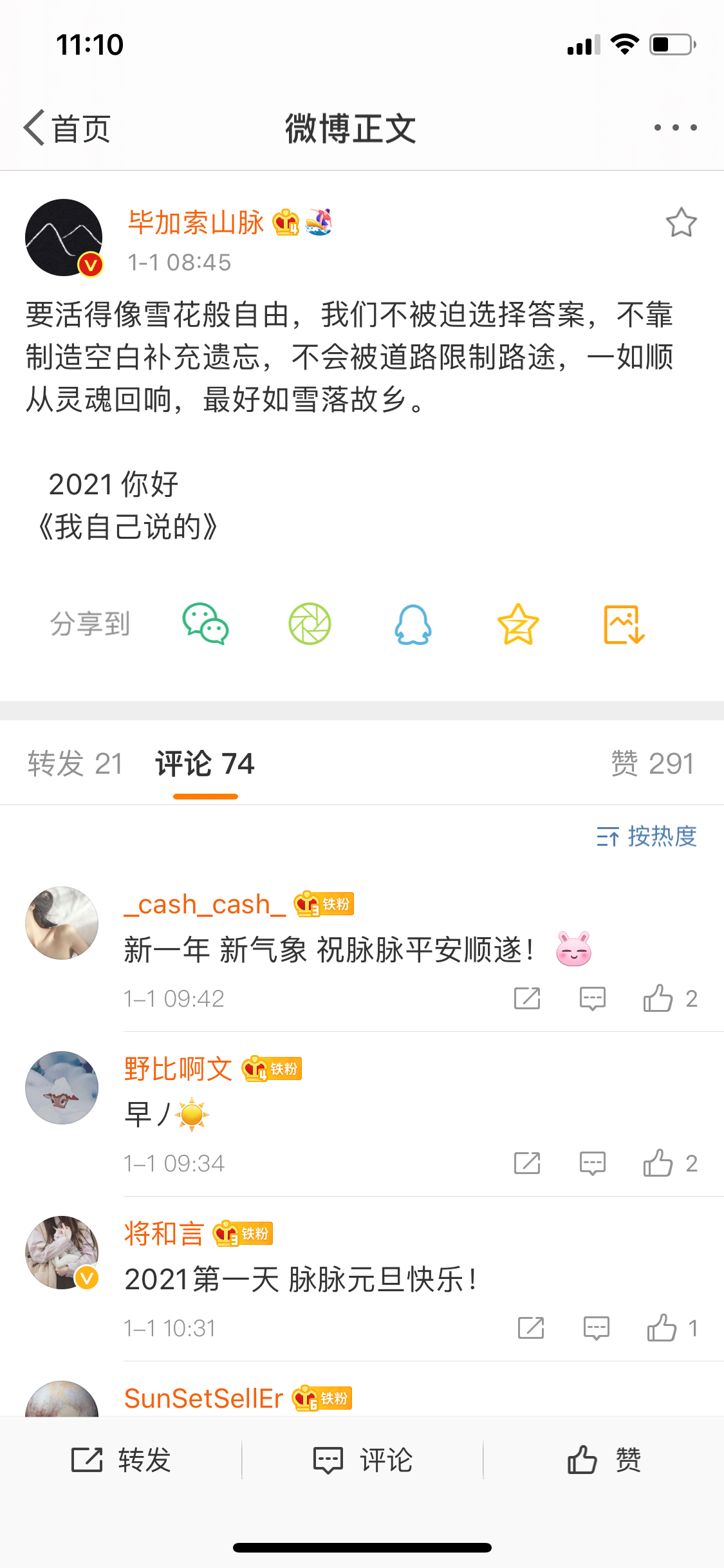Tap 评论 in the bottom bar
This screenshot has height=1568, width=724.
click(362, 1459)
